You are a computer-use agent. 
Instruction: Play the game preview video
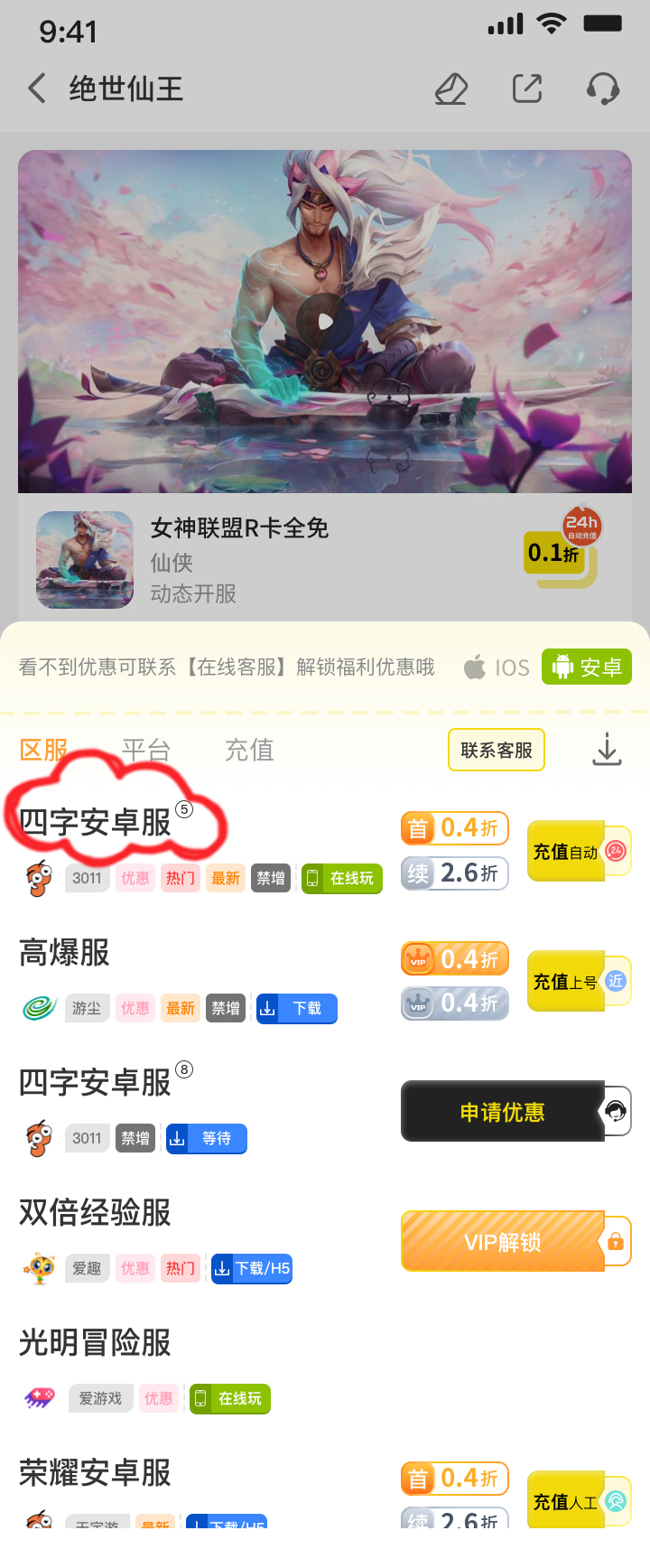[x=325, y=322]
